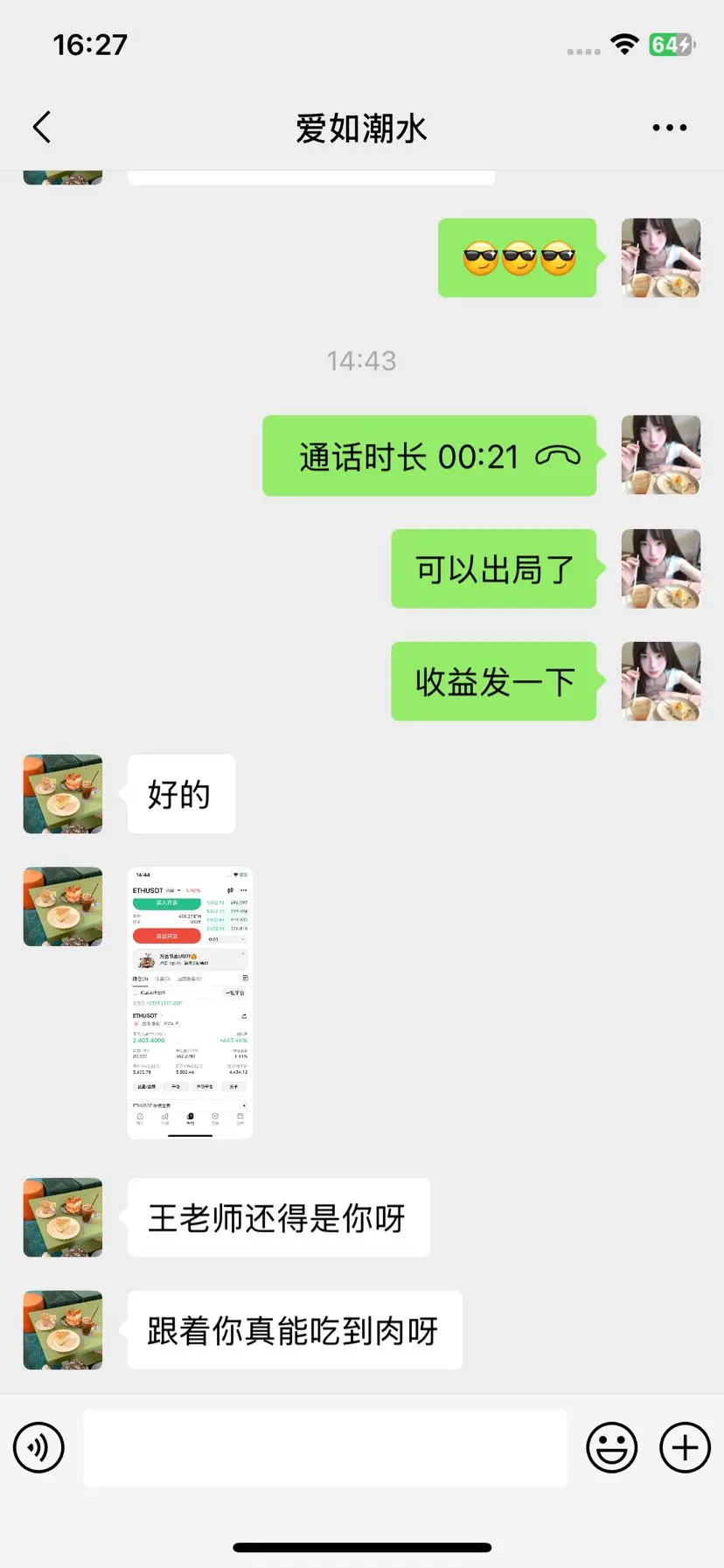
Task: Tap the Wi-Fi icon in status bar
Action: tap(623, 44)
